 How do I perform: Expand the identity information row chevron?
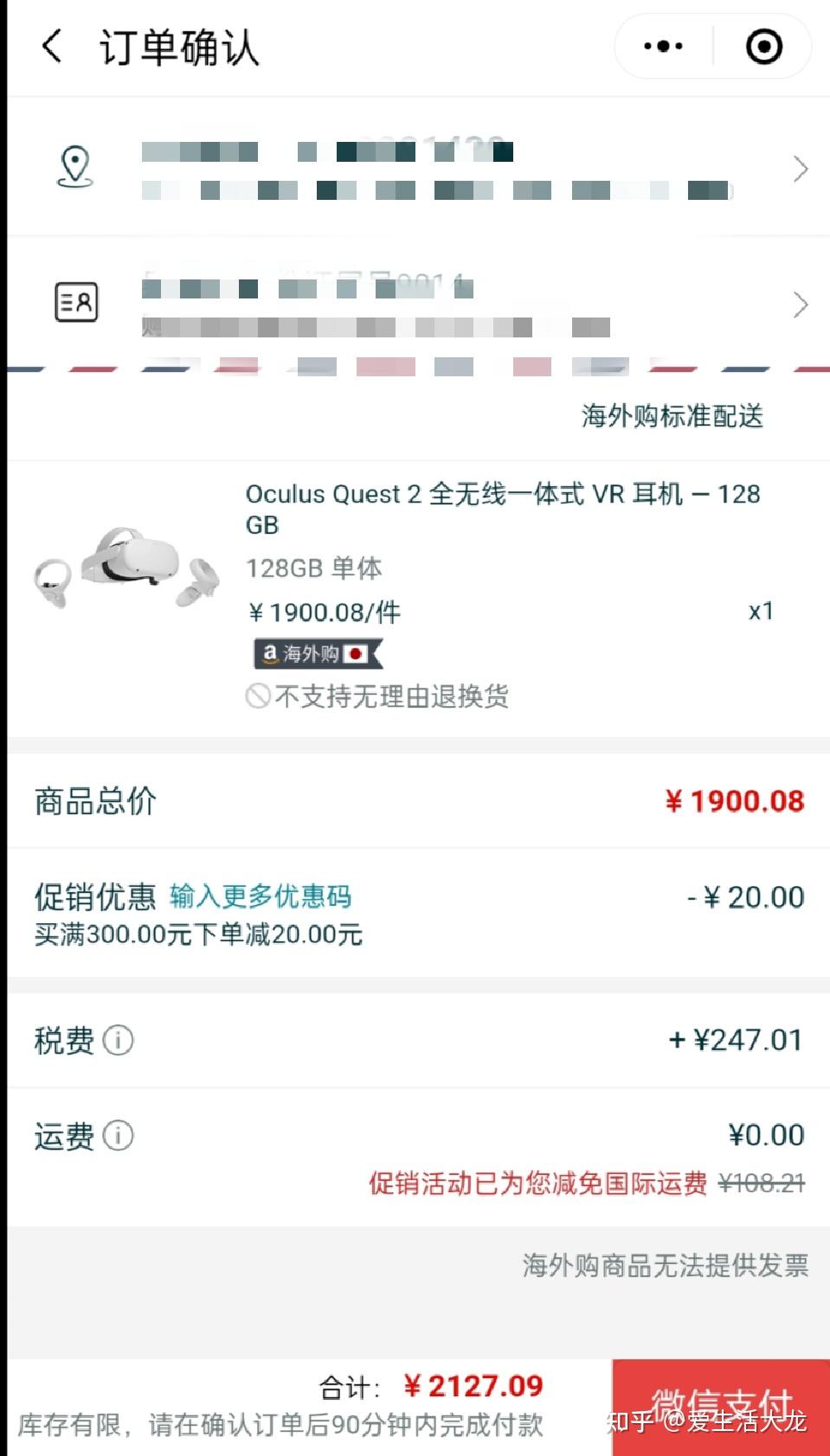click(x=798, y=304)
